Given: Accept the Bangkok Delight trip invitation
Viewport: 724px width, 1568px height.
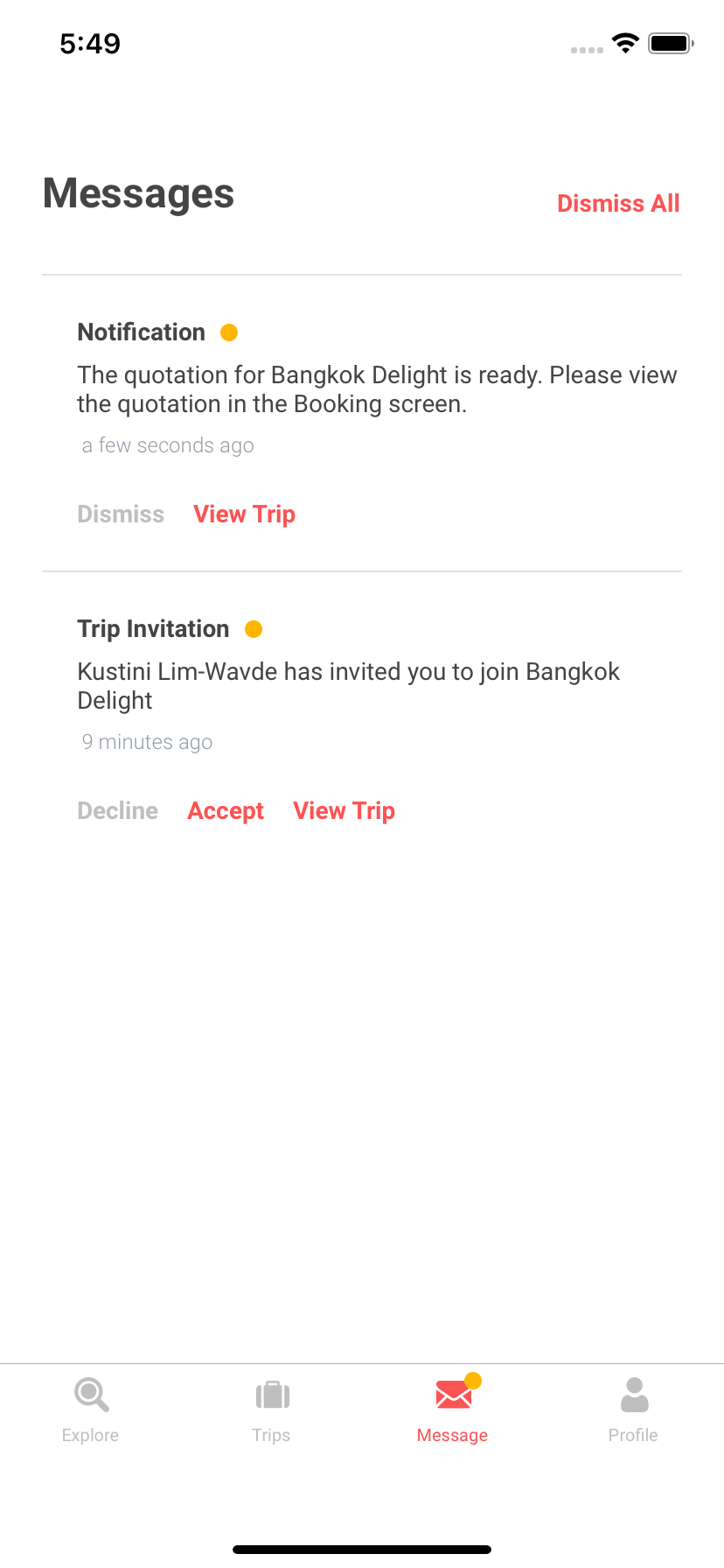Looking at the screenshot, I should pos(226,810).
